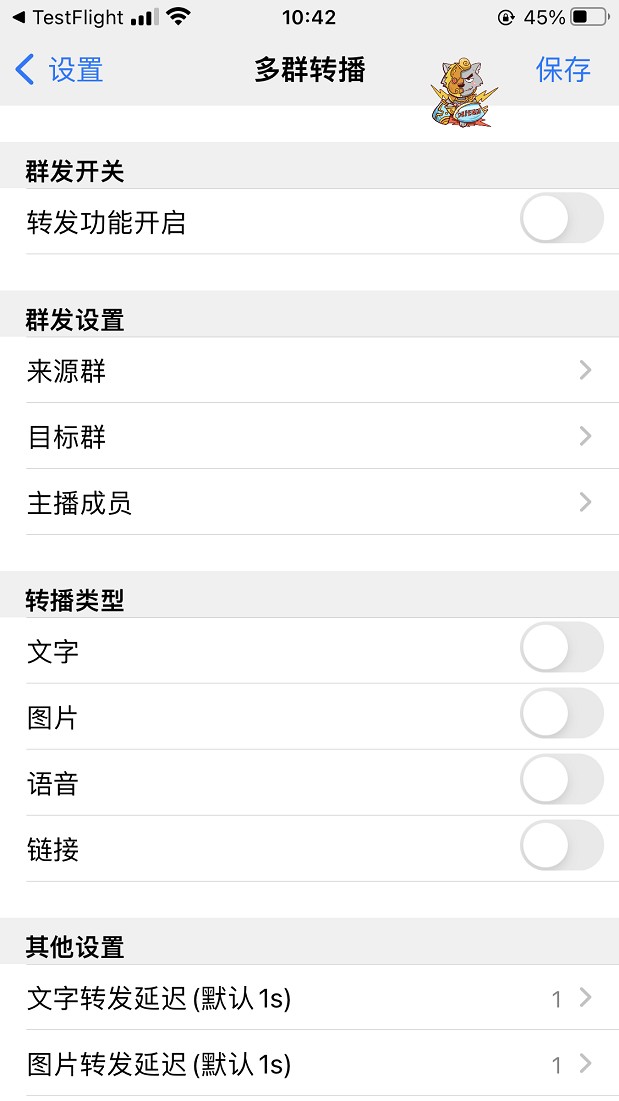Screen dimensions: 619x1101
Task: Open 文字转发延迟 setting
Action: point(310,998)
